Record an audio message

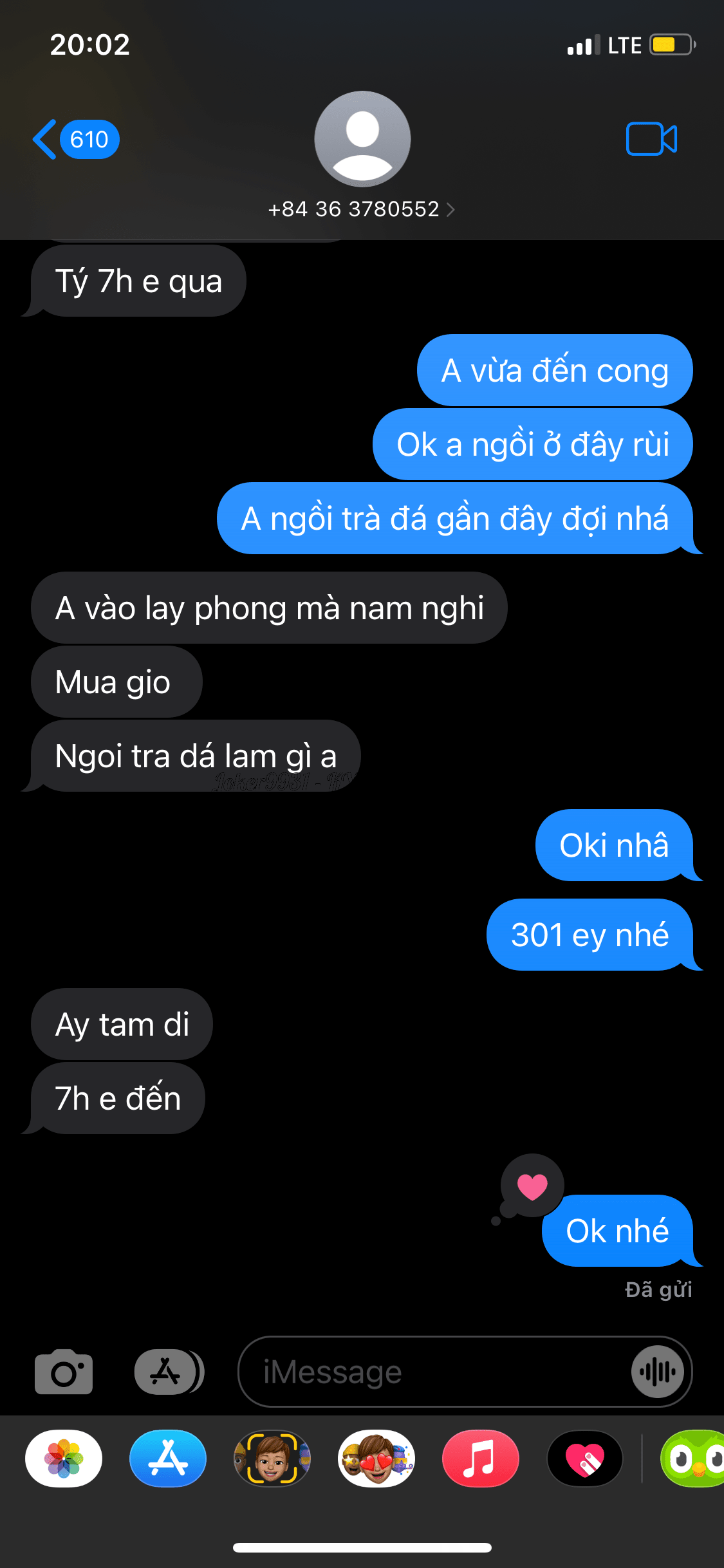(657, 1372)
